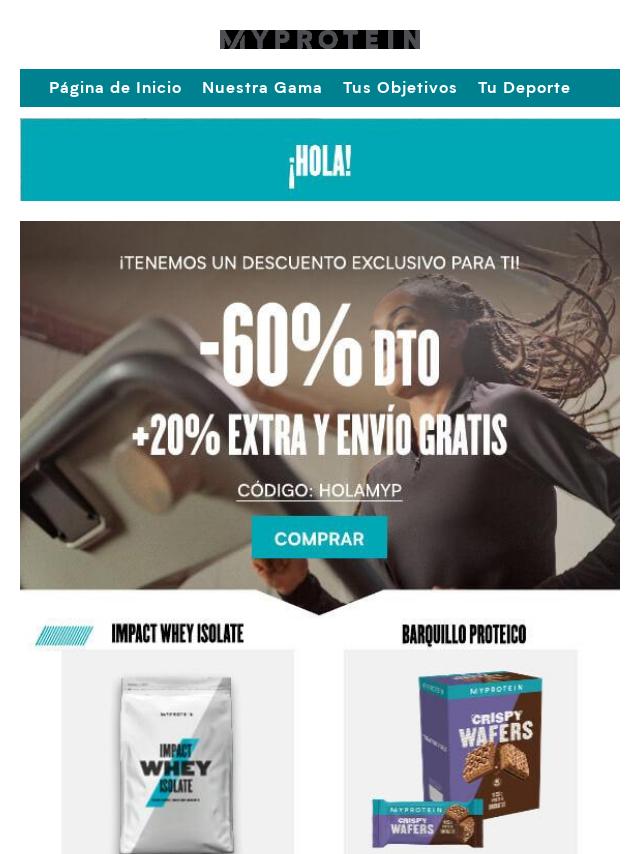Image resolution: width=640 pixels, height=854 pixels.
Task: Tap the COMPRAR button
Action: (319, 538)
